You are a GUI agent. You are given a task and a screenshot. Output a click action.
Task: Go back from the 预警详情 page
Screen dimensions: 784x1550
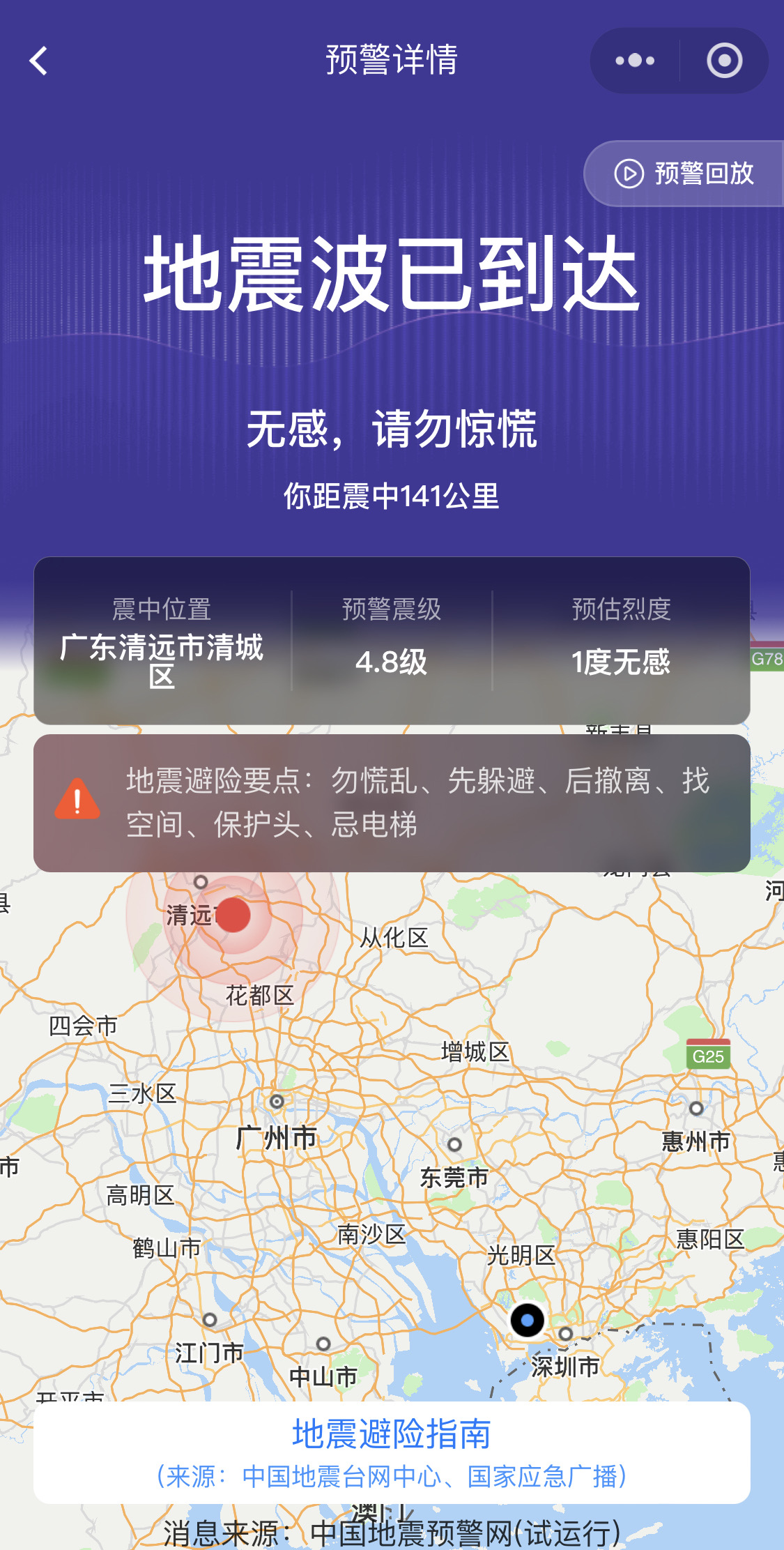coord(39,61)
